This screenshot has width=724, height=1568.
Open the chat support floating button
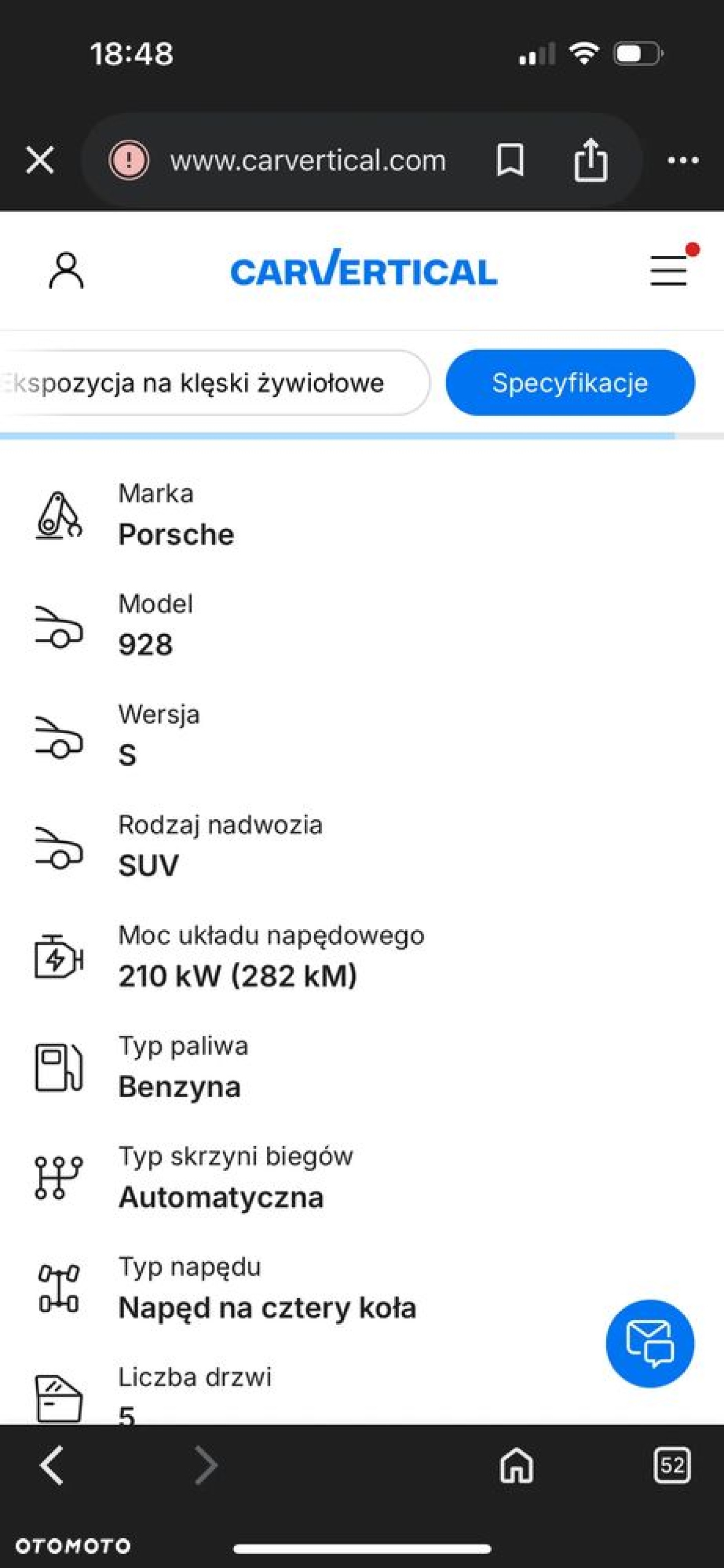[650, 1343]
